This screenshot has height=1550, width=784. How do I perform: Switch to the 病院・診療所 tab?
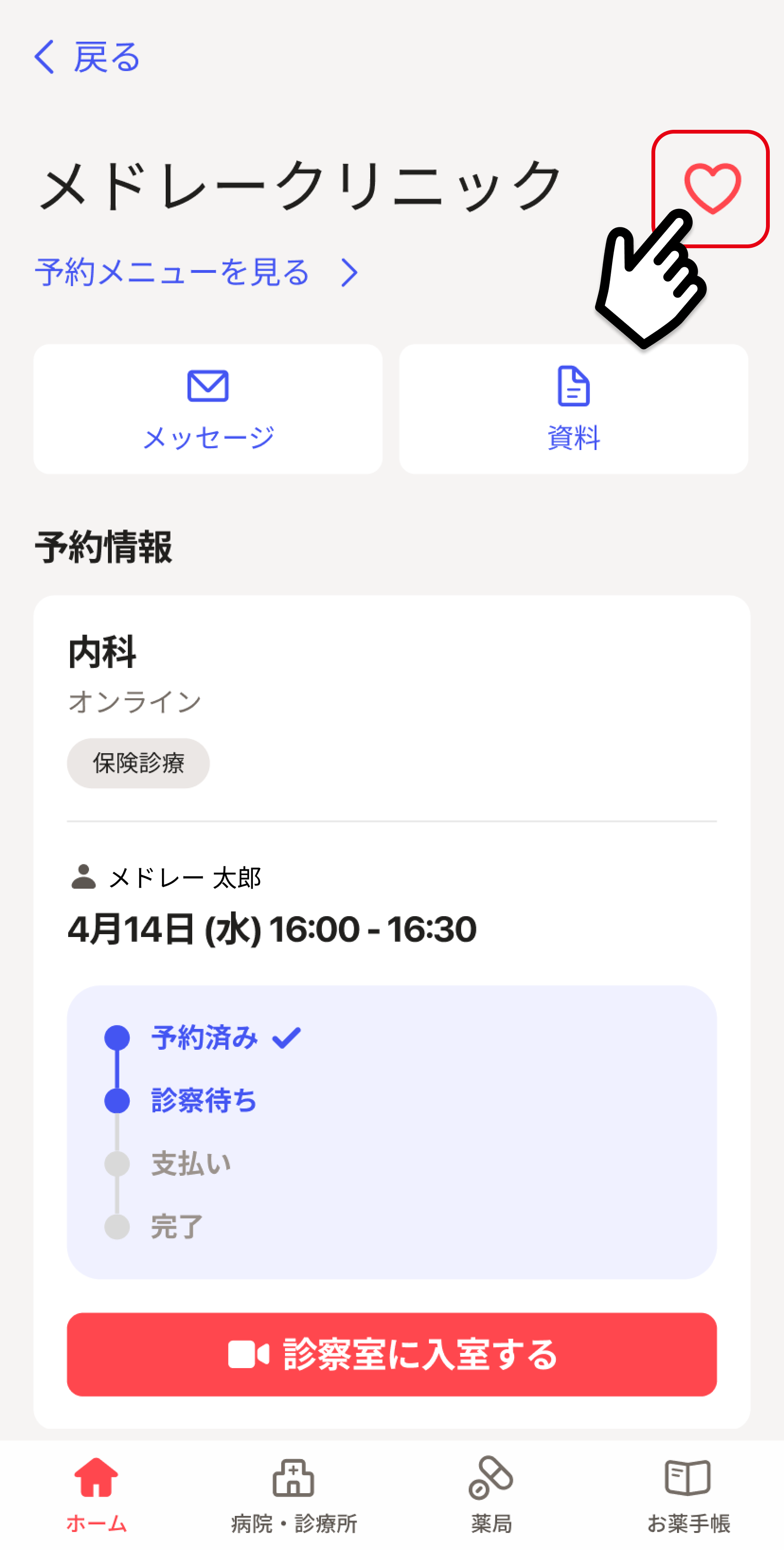pos(294,1495)
